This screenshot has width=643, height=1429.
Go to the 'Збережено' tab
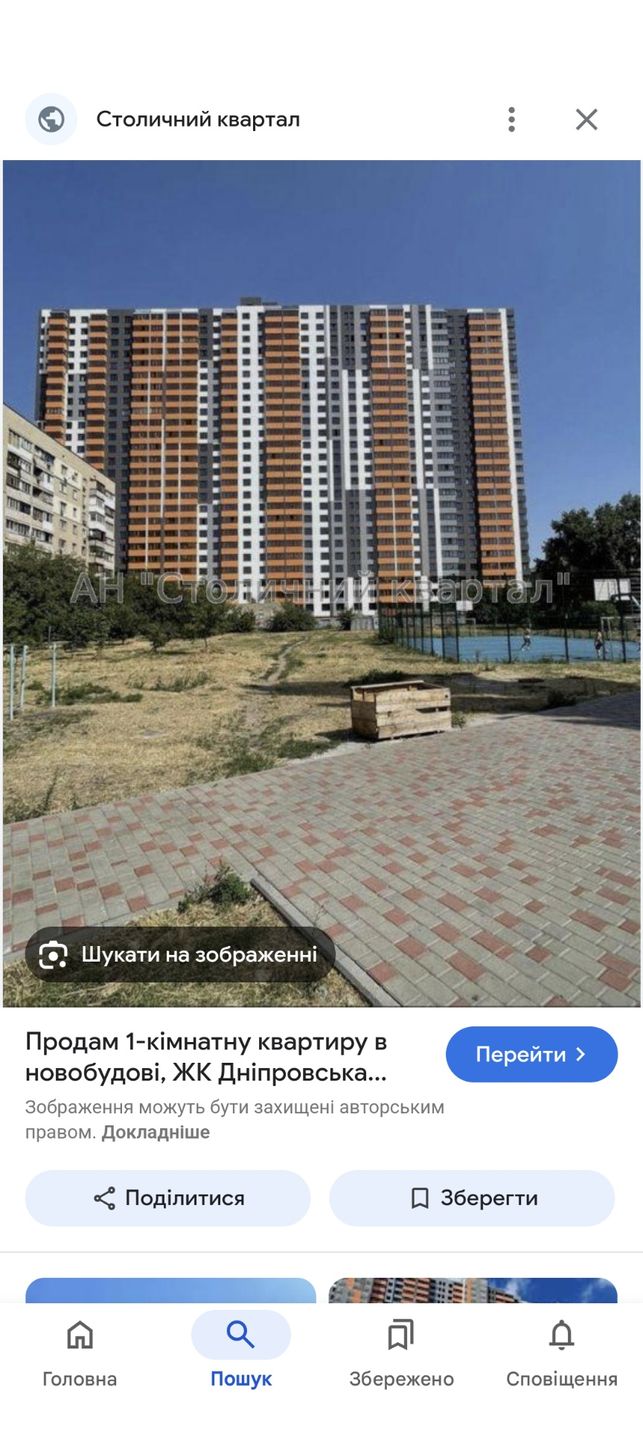401,1352
